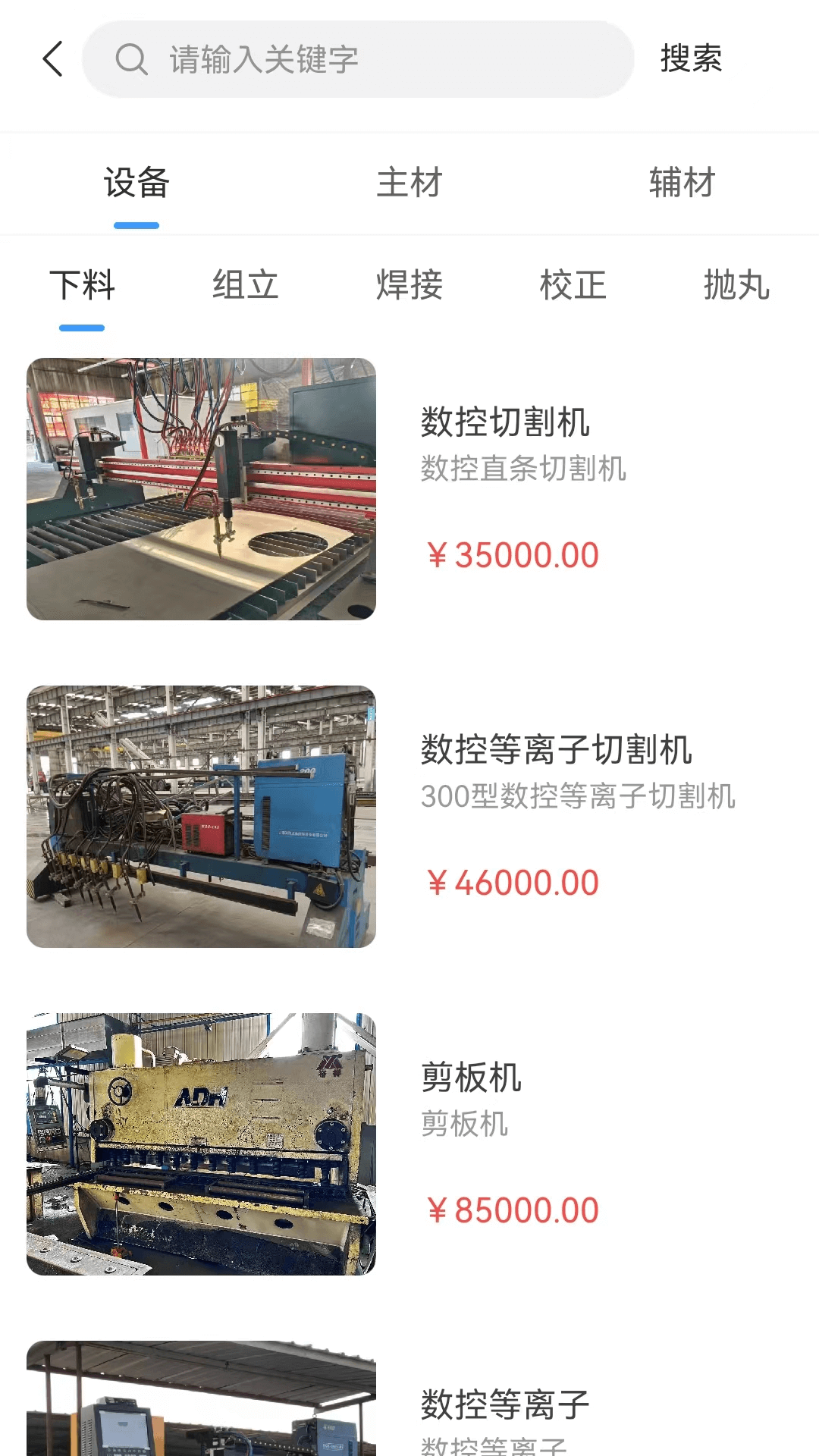Screen dimensions: 819x1456
Task: Select the 设备 tab
Action: pos(136,183)
